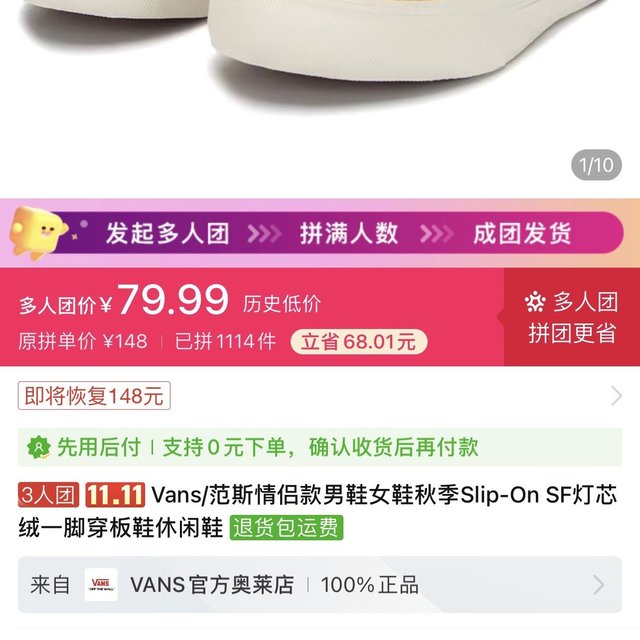Screen dimensions: 640x640
Task: Tap the 发起多人团 group-buy steps banner
Action: point(320,234)
